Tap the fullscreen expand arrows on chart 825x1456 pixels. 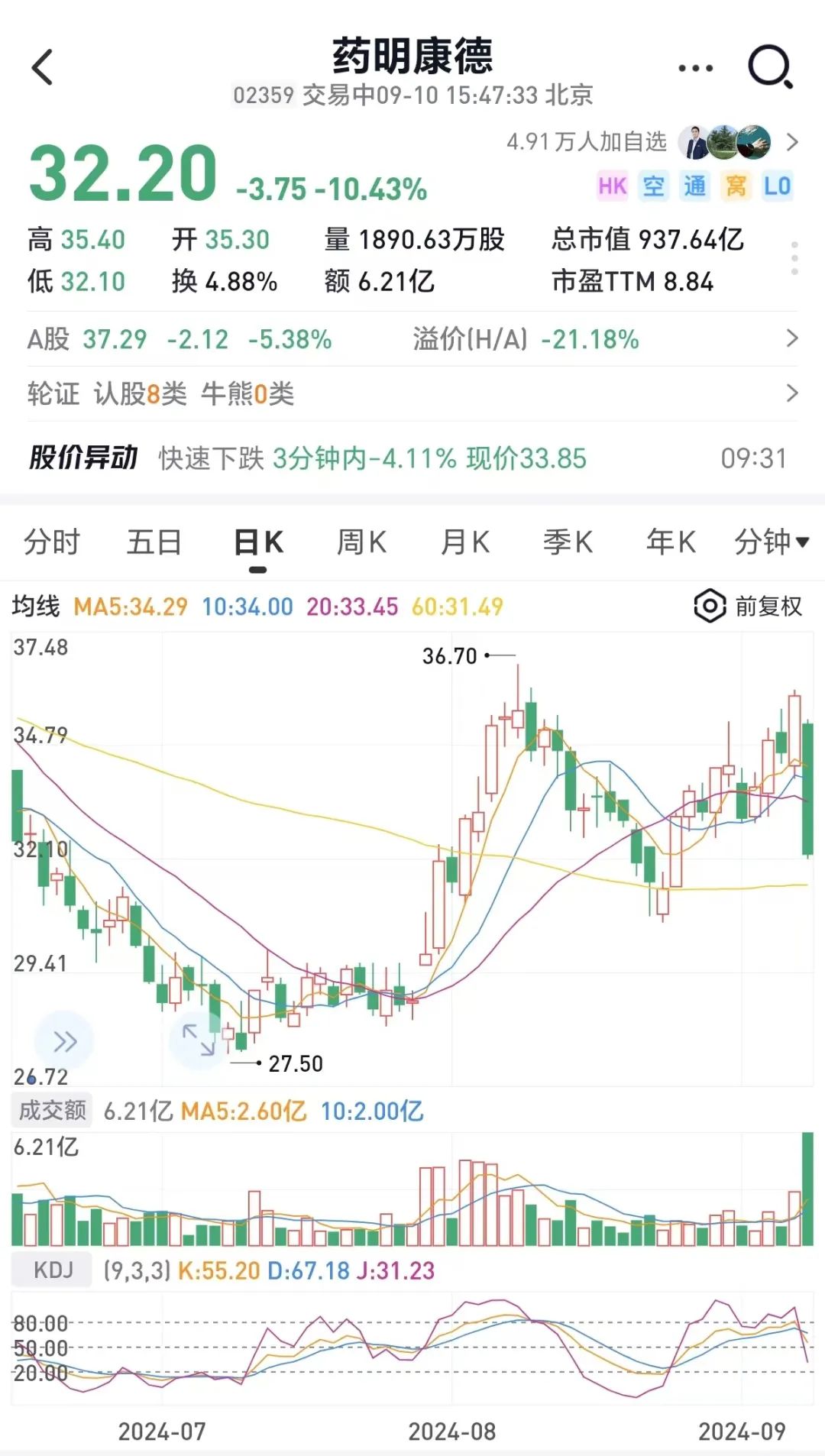(199, 1040)
